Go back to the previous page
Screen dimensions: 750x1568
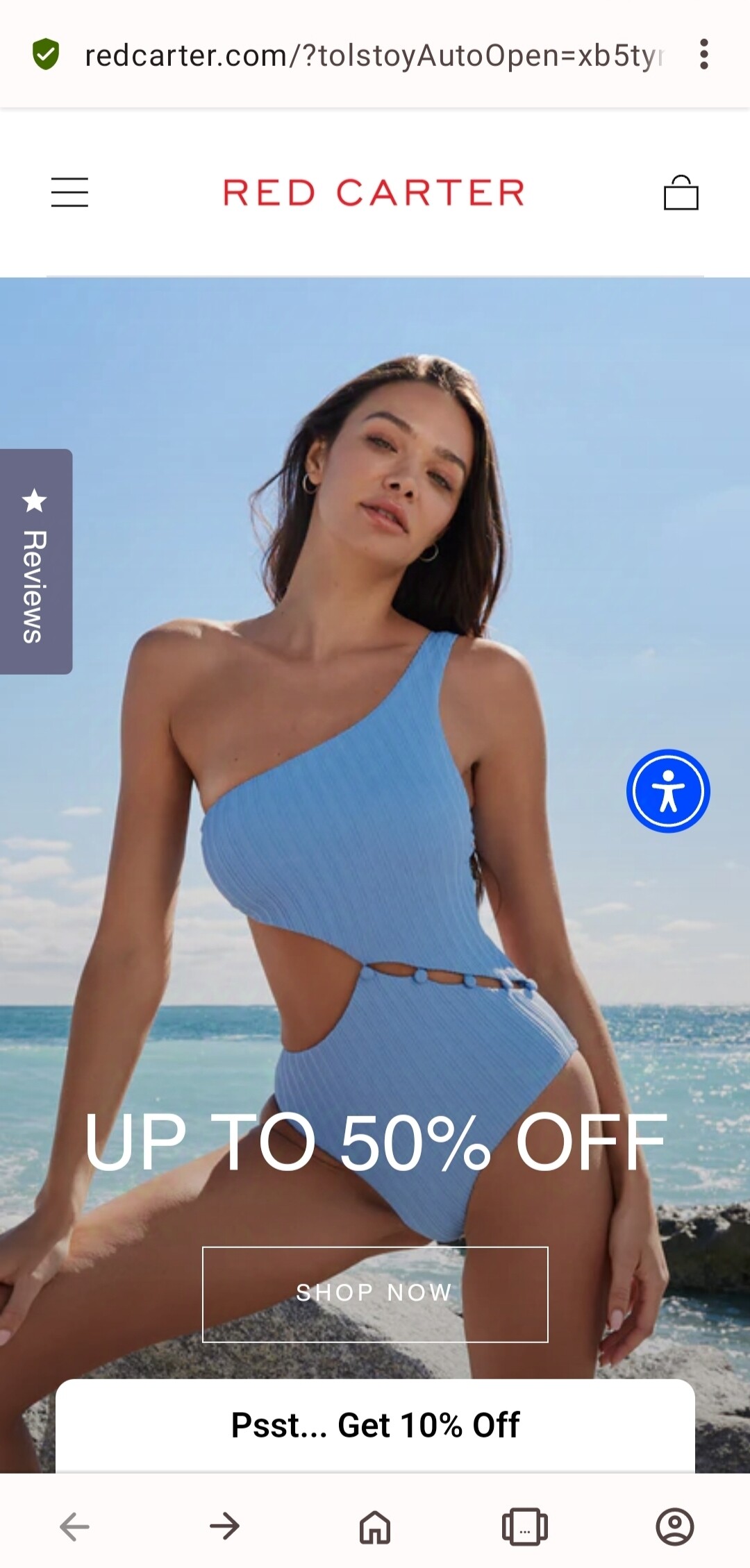tap(74, 1527)
